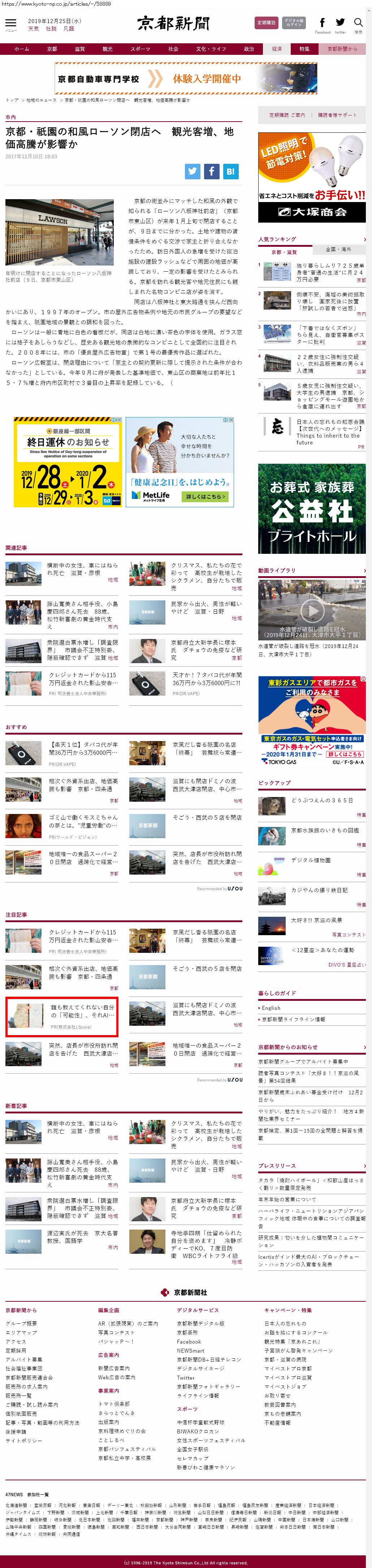The width and height of the screenshot is (372, 1568).
Task: Switch to the スポーツ navigation tab
Action: (x=140, y=49)
